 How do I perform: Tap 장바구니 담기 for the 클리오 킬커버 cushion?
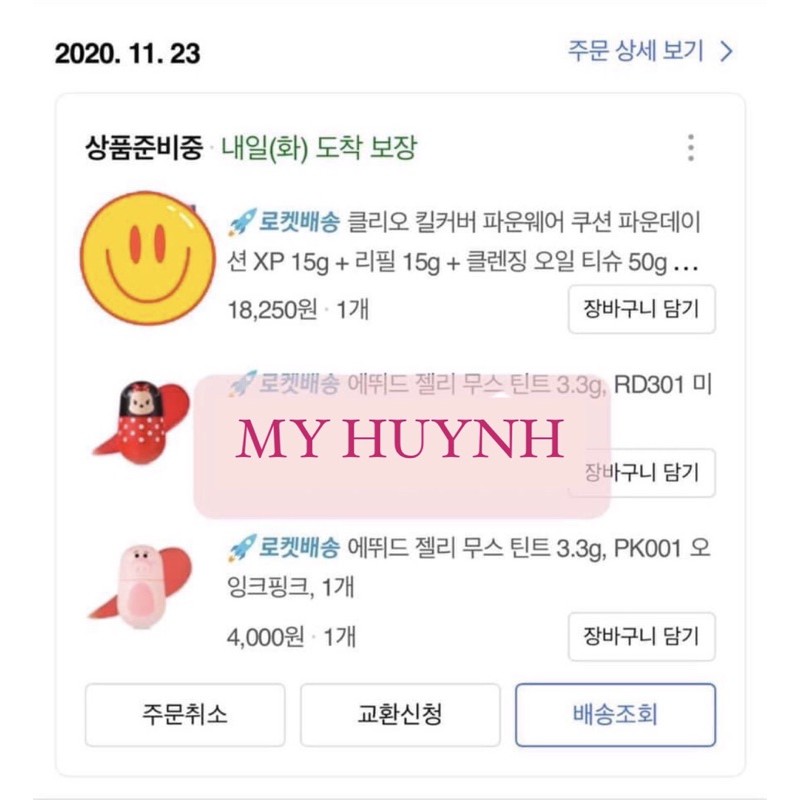(x=641, y=310)
